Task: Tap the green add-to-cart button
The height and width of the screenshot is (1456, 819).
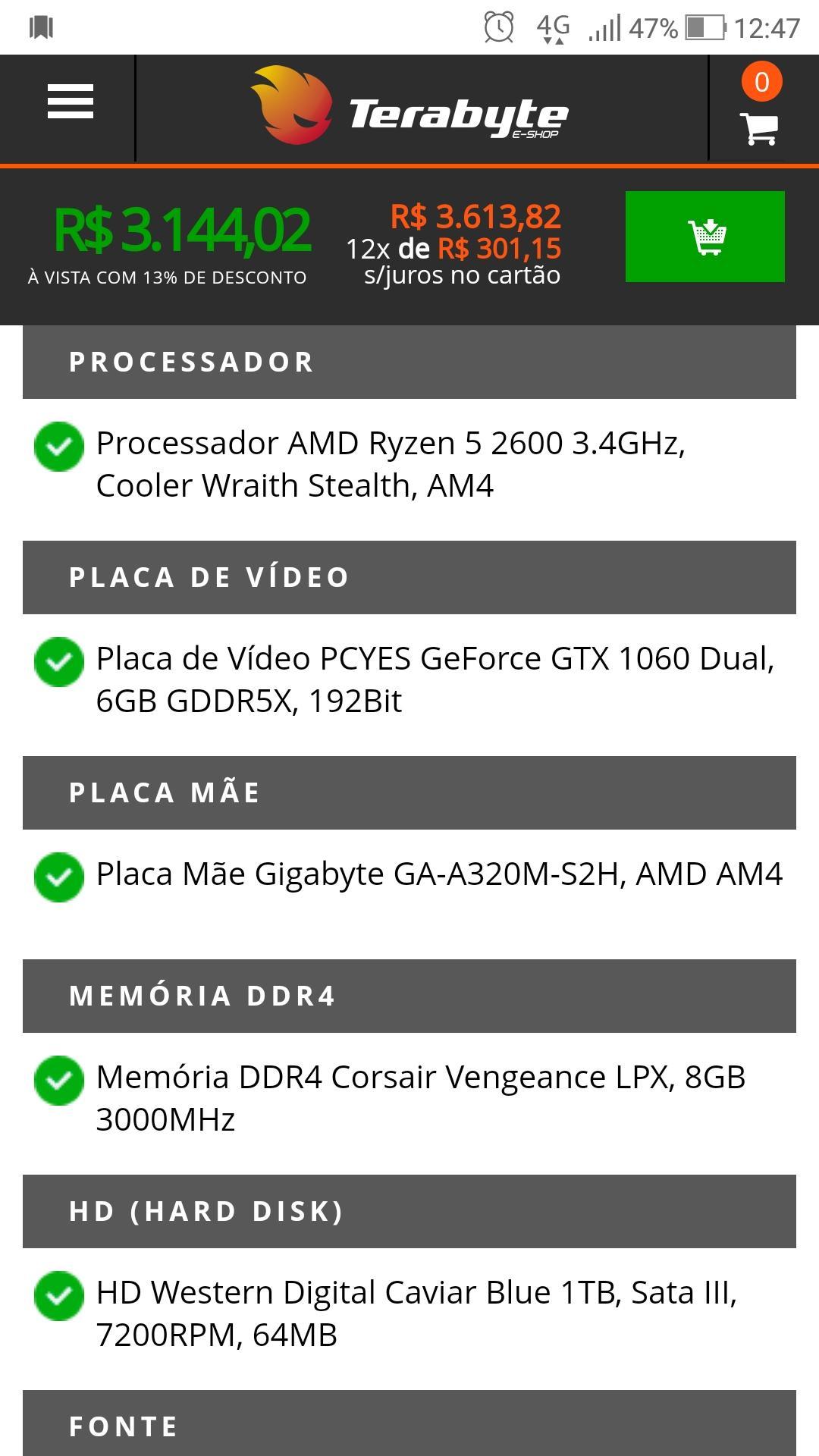Action: point(704,237)
